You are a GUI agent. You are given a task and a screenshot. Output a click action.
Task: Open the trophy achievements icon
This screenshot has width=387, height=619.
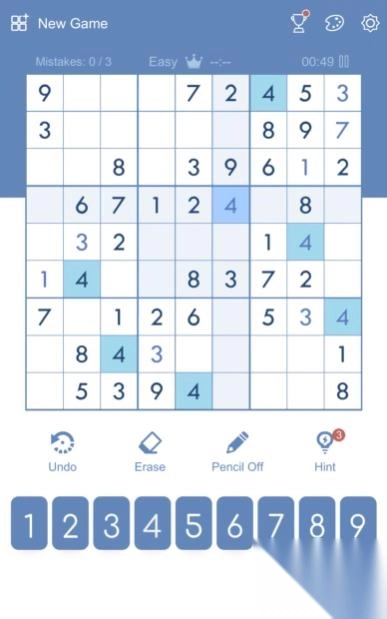click(300, 23)
